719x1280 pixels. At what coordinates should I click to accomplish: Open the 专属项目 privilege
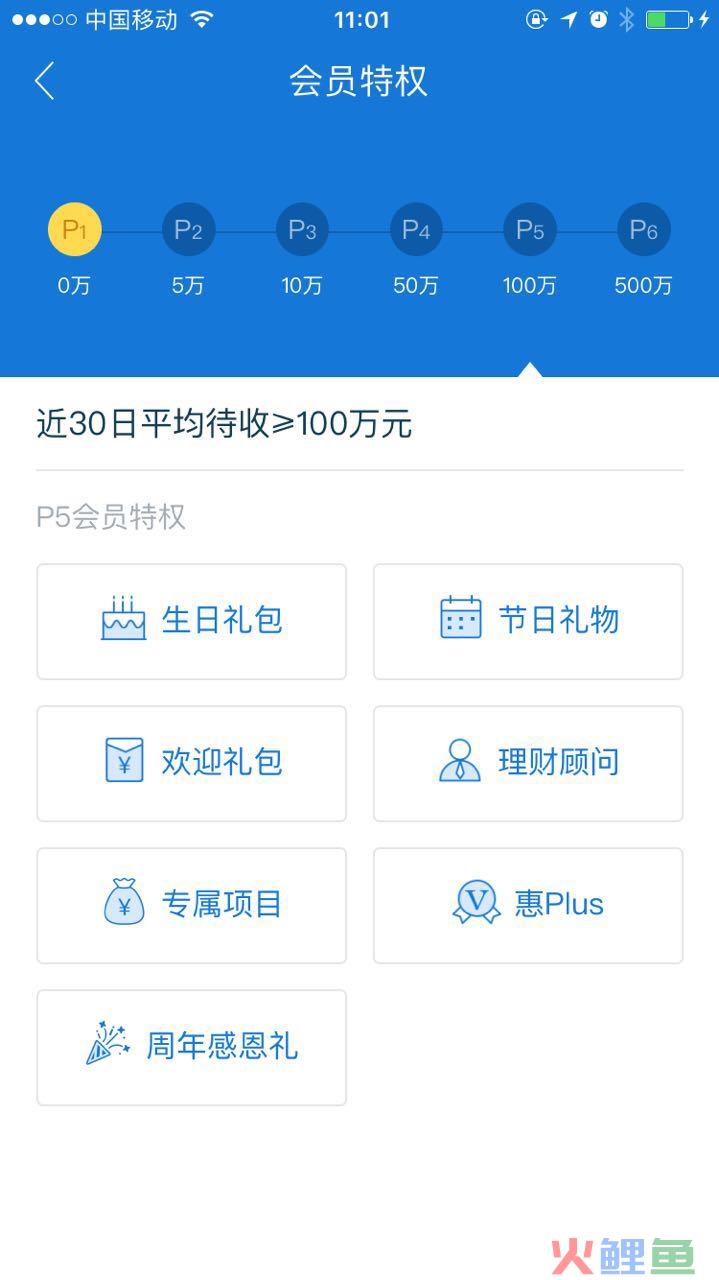click(x=191, y=905)
